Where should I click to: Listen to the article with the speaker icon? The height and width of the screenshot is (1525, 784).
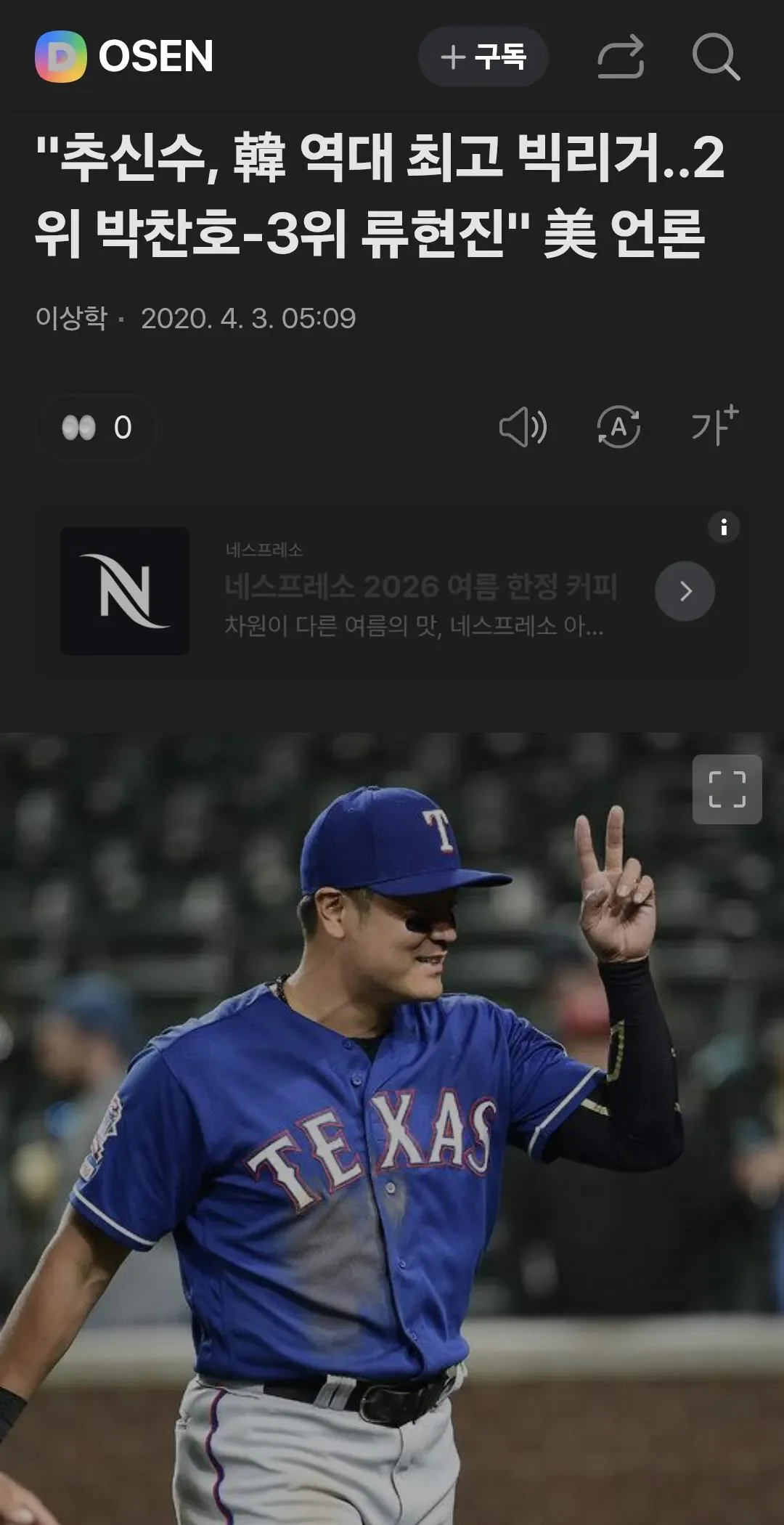point(523,427)
